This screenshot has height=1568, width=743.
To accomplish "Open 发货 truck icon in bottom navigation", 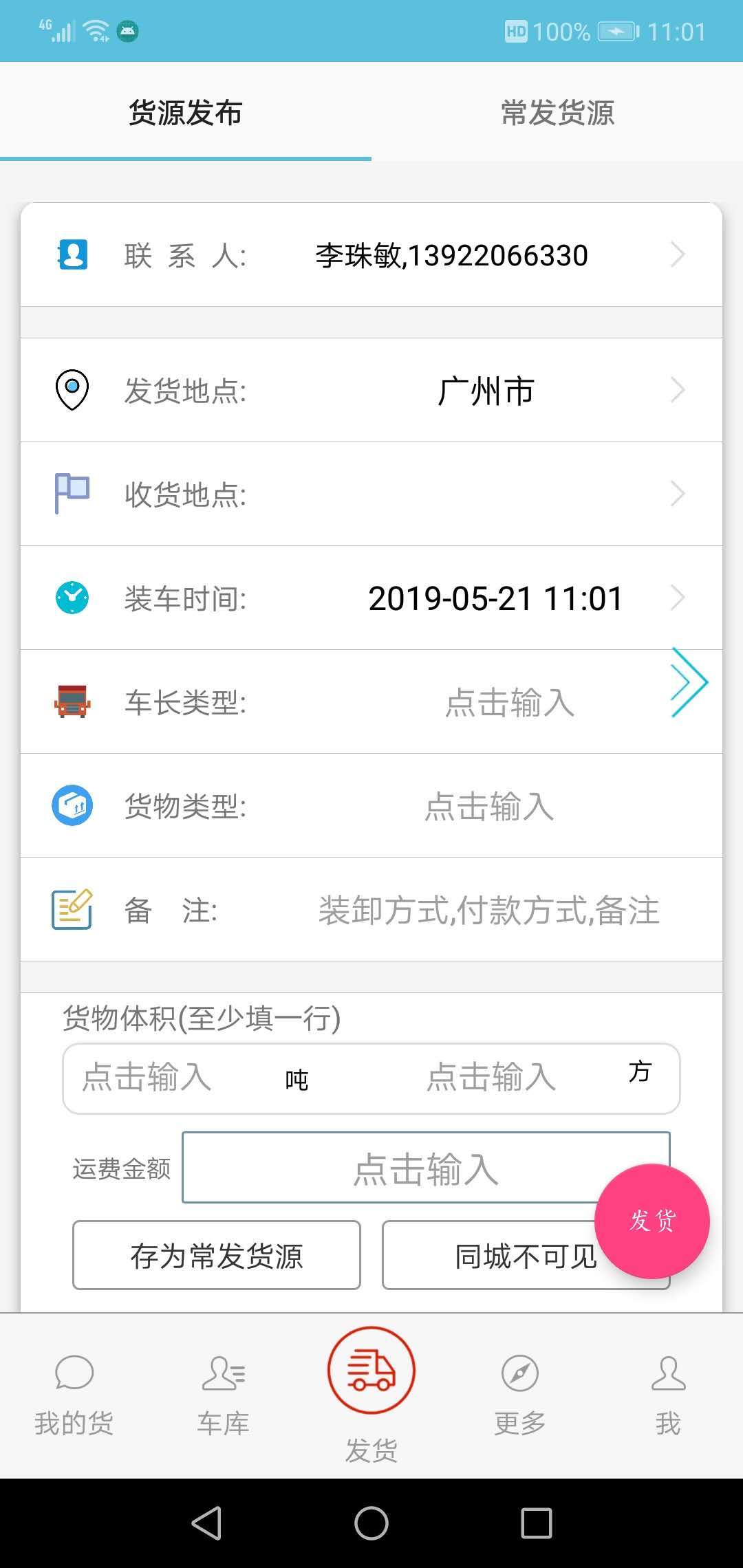I will click(x=370, y=1370).
